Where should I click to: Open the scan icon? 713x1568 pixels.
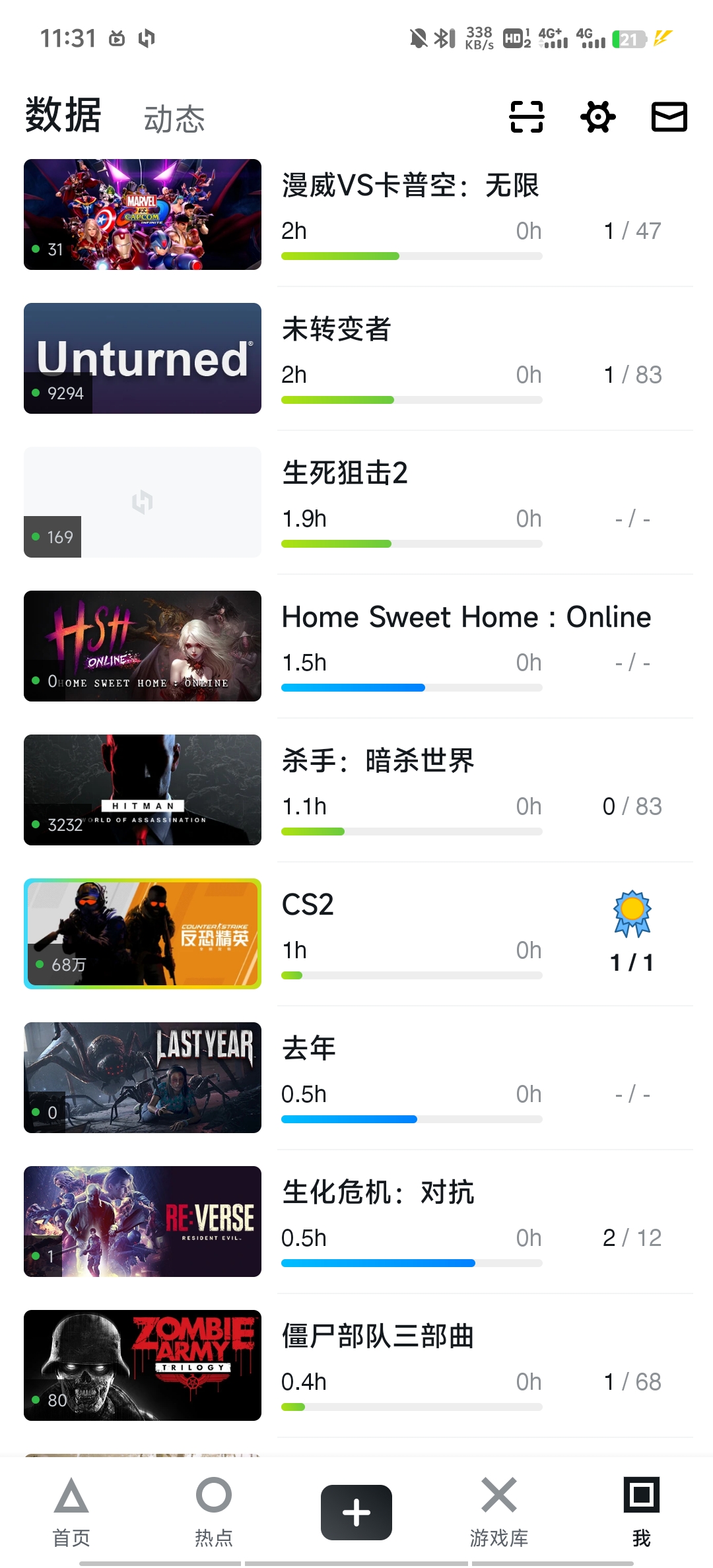(526, 117)
